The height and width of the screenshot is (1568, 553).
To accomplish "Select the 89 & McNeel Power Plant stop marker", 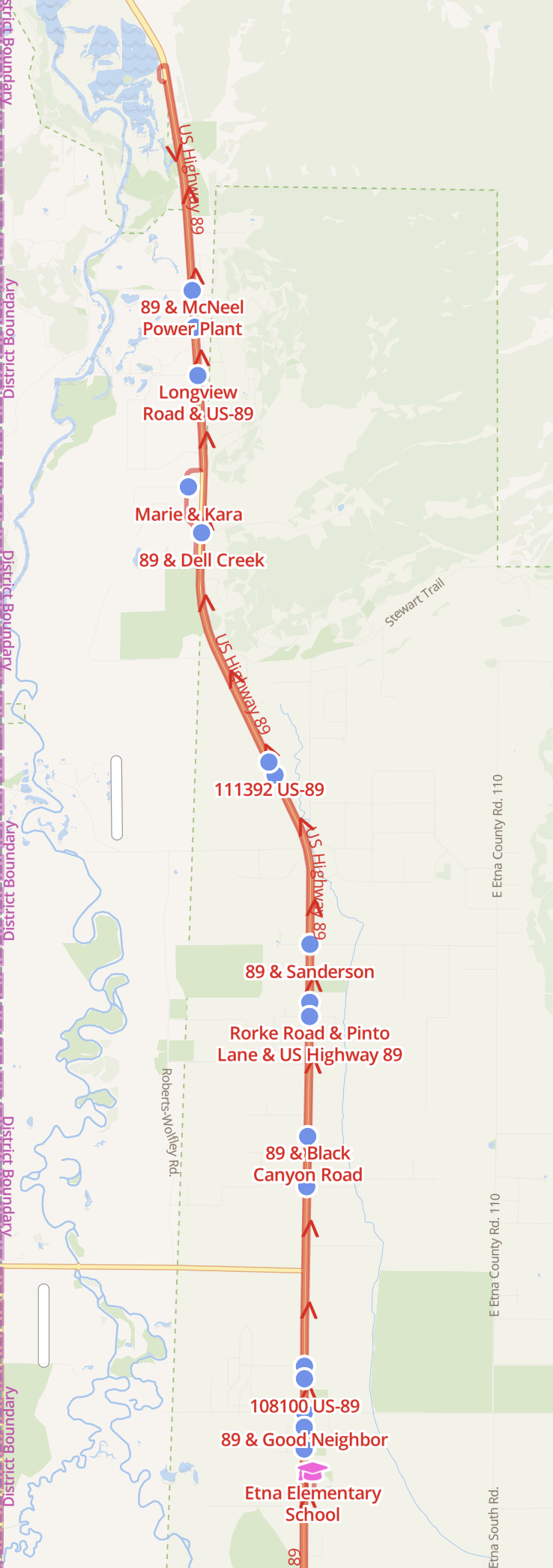I will point(193,290).
